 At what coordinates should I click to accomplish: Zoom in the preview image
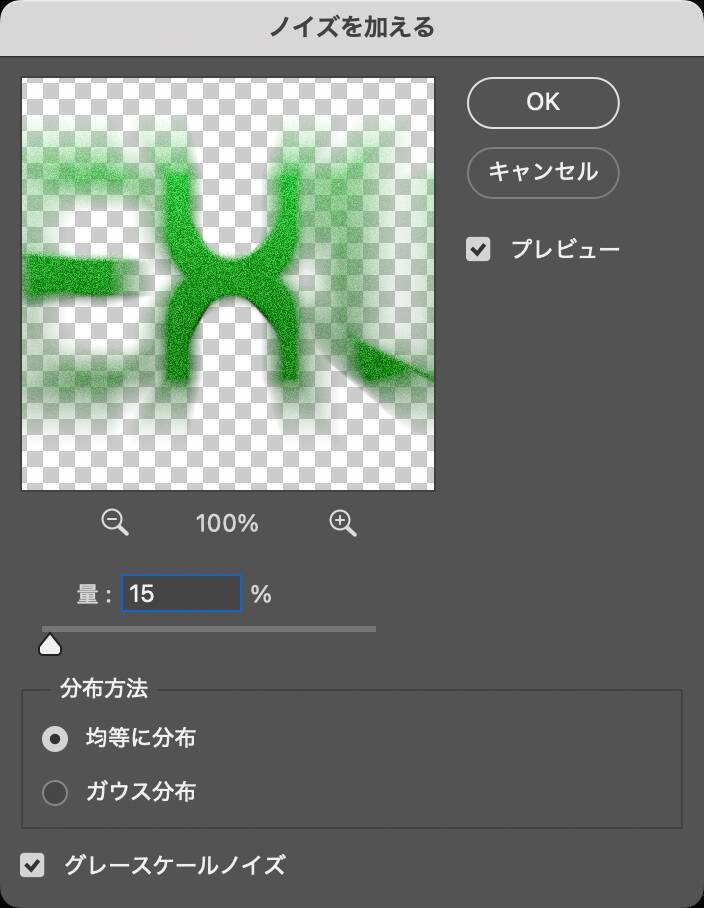coord(343,522)
